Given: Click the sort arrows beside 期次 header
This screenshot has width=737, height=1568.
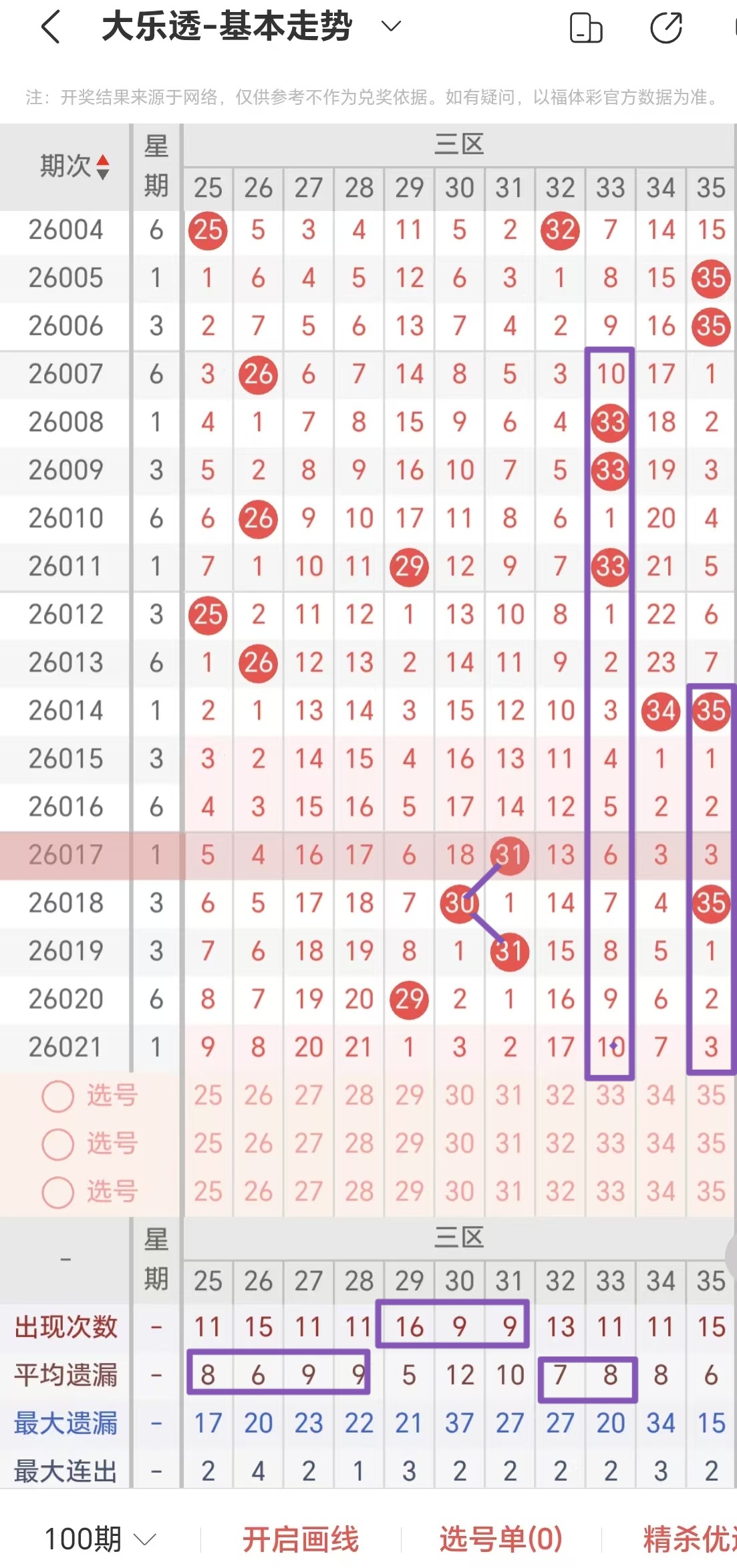Looking at the screenshot, I should point(104,168).
